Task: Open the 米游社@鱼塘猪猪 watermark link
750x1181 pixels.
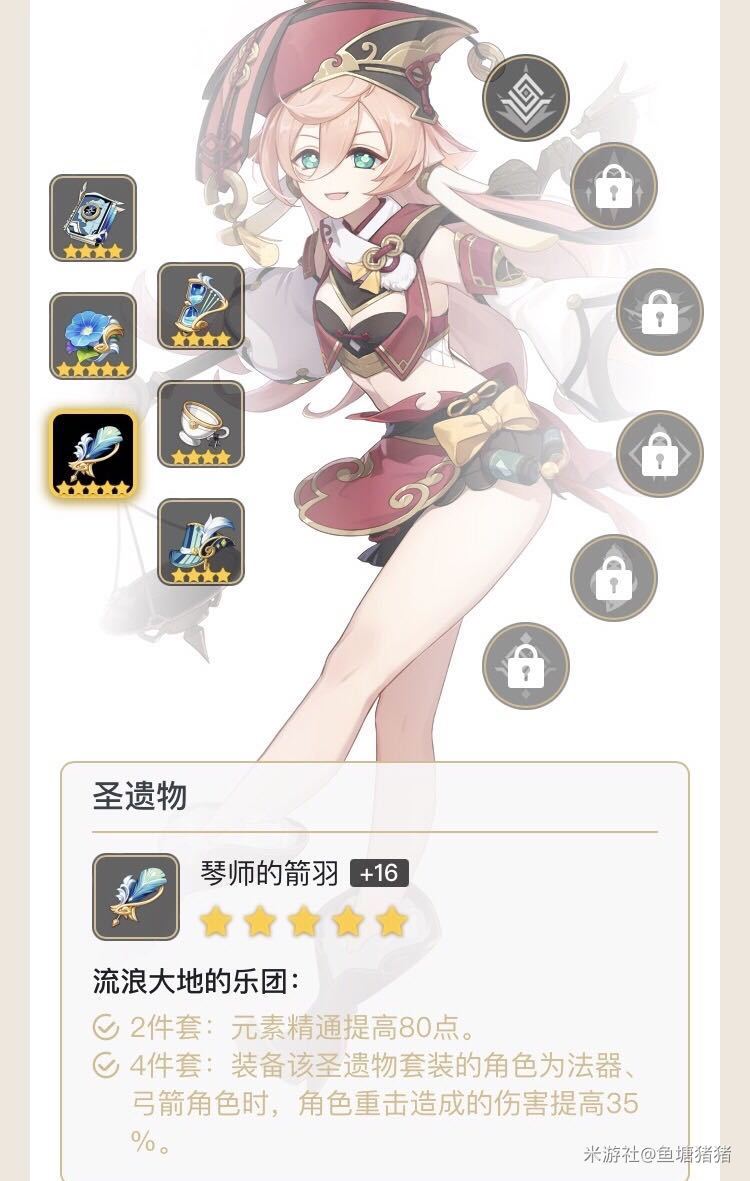Action: tap(655, 1152)
